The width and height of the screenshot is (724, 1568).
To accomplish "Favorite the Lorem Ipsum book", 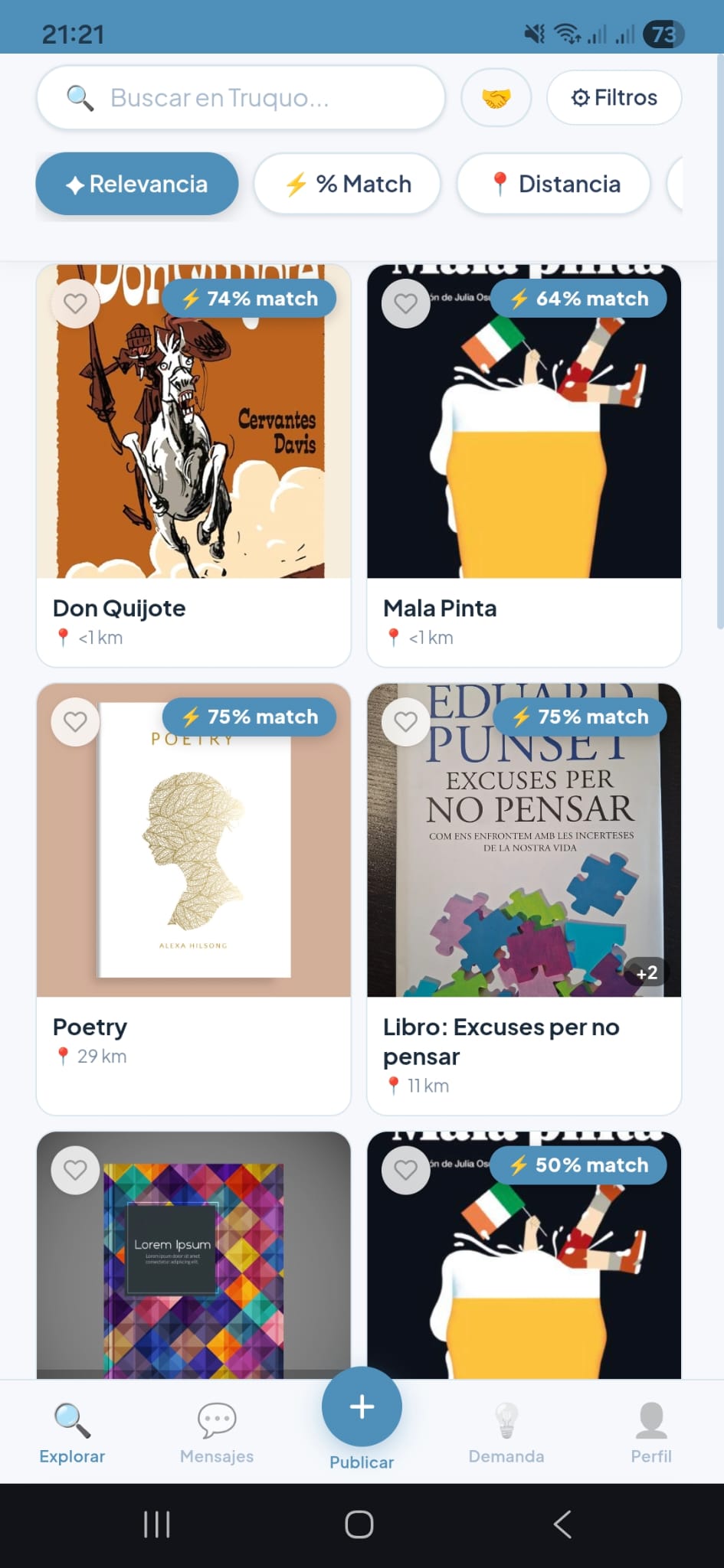I will 75,1170.
